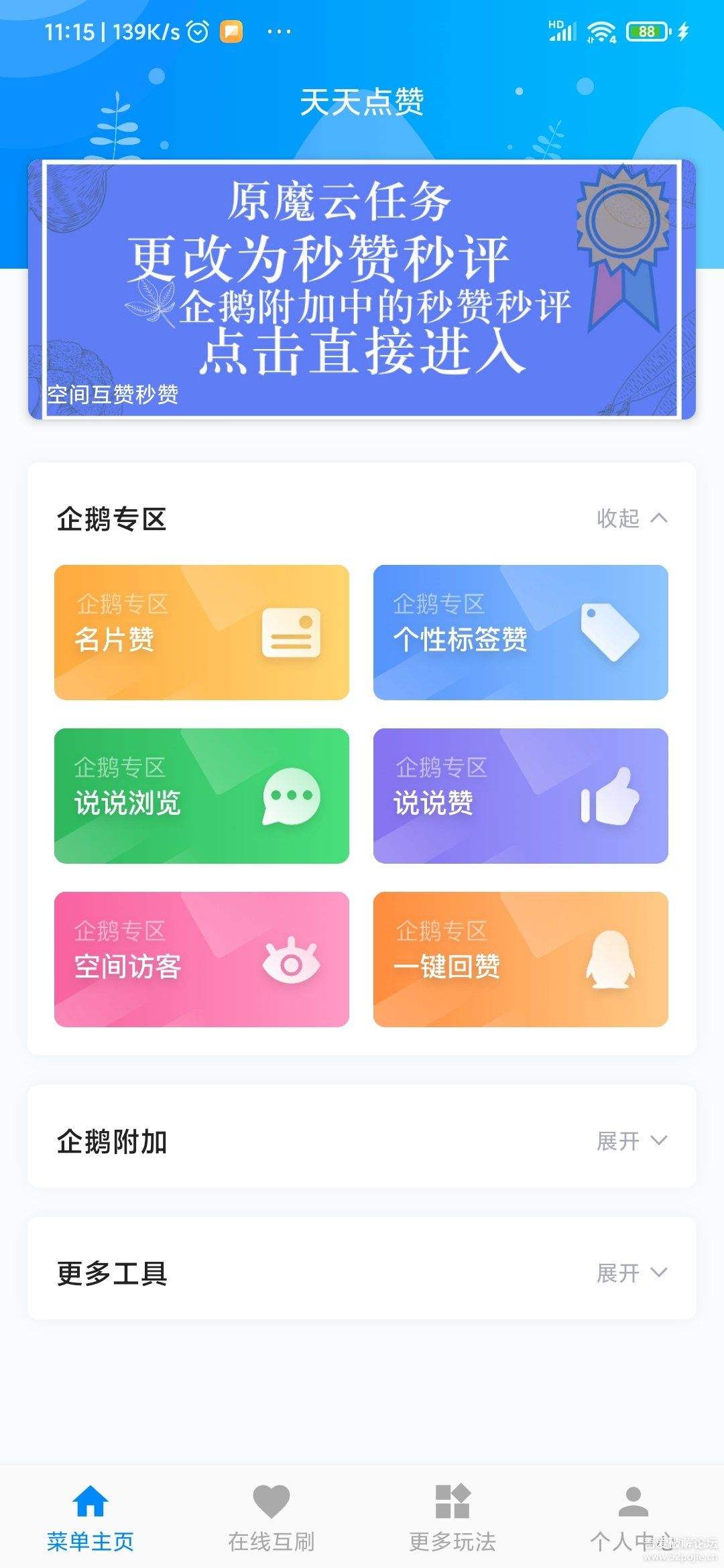Go to the 菜单主页 tab
The width and height of the screenshot is (724, 1568).
click(90, 1518)
